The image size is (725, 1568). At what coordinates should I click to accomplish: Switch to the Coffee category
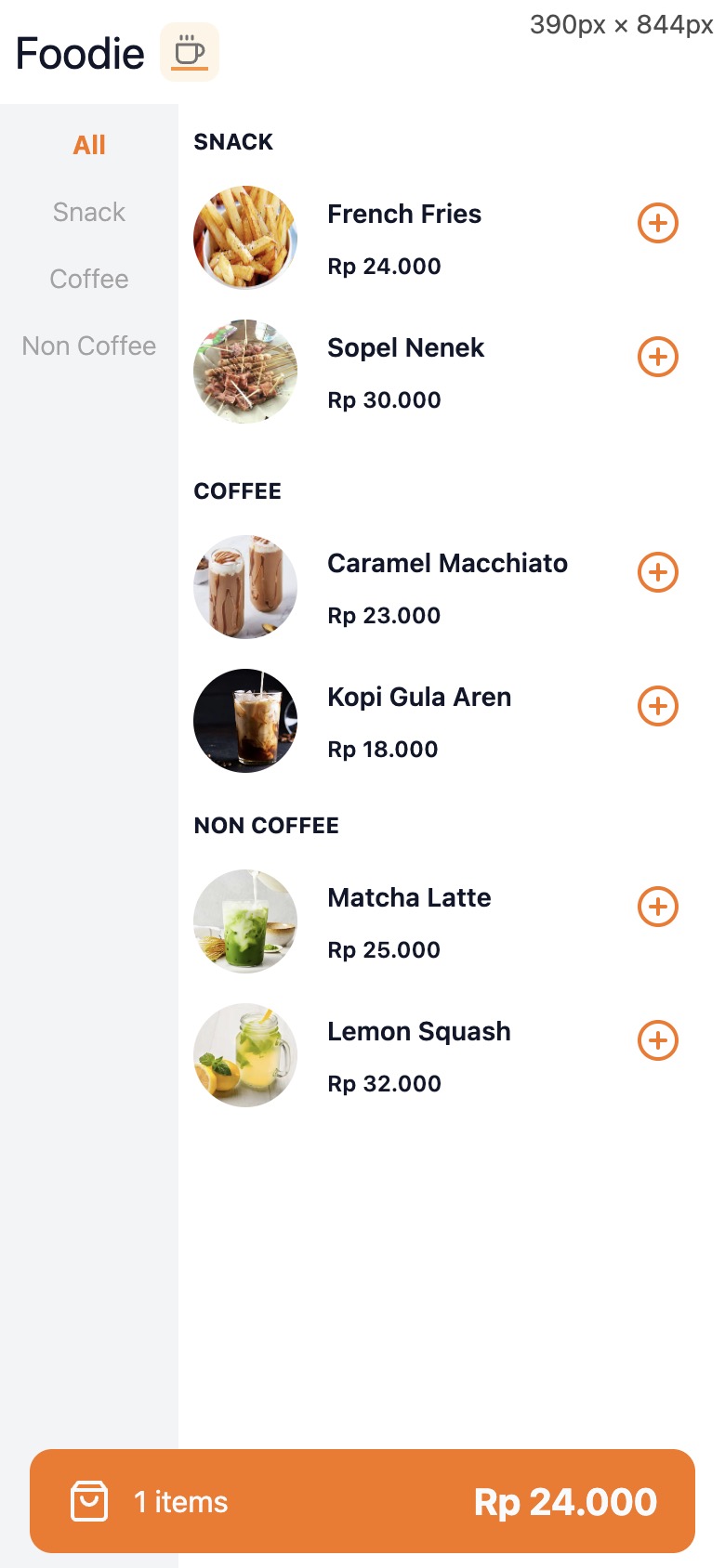pos(89,279)
